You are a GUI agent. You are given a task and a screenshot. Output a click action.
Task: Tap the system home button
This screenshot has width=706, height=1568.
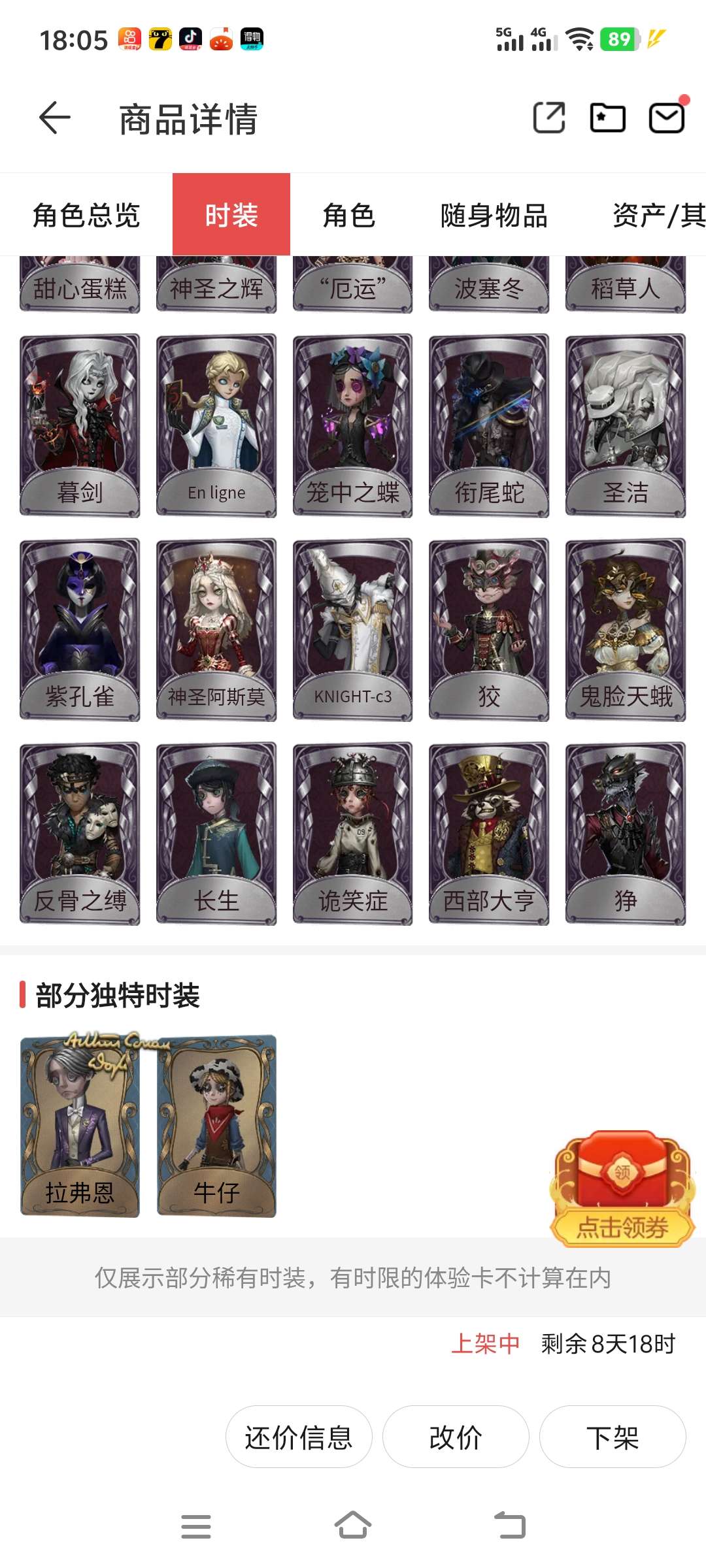pos(353,1526)
